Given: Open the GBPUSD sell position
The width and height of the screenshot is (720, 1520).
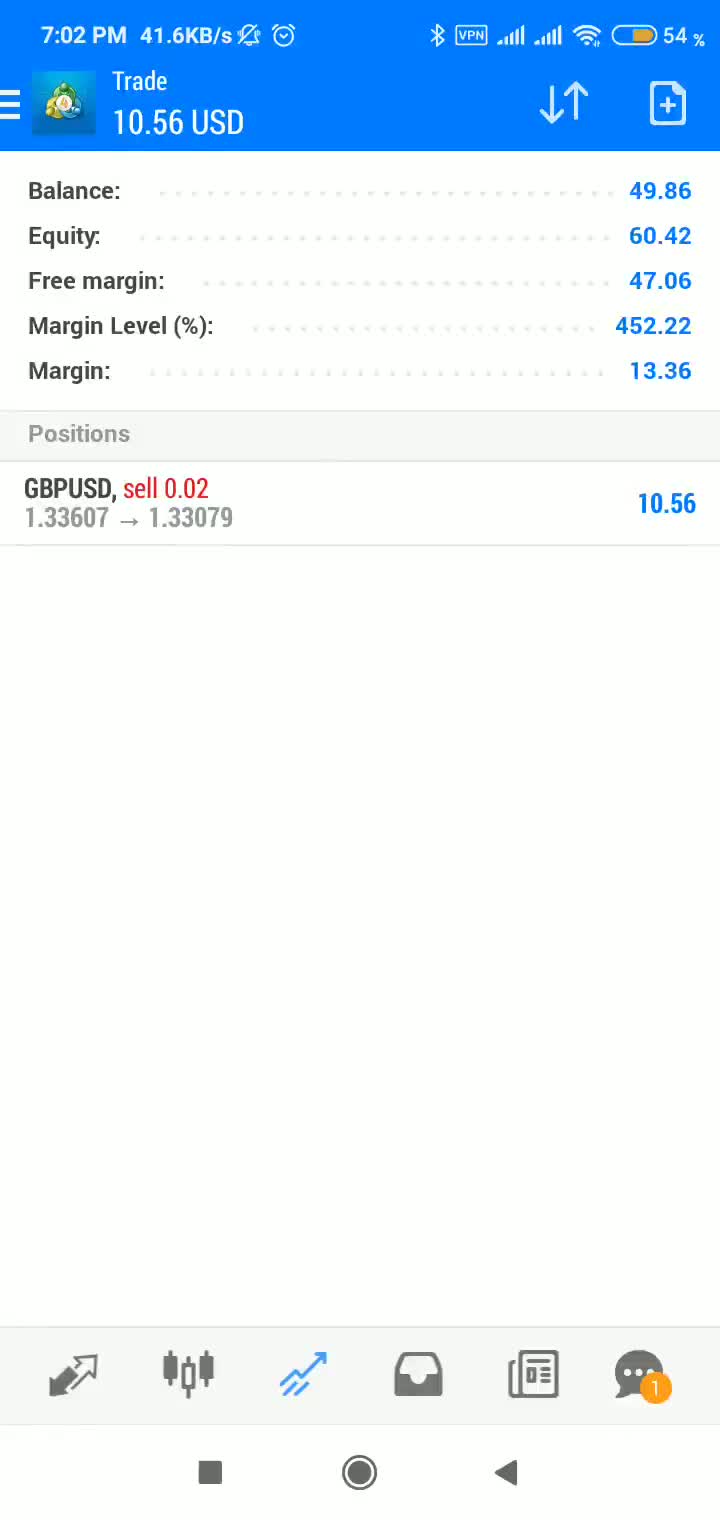Looking at the screenshot, I should (x=360, y=503).
